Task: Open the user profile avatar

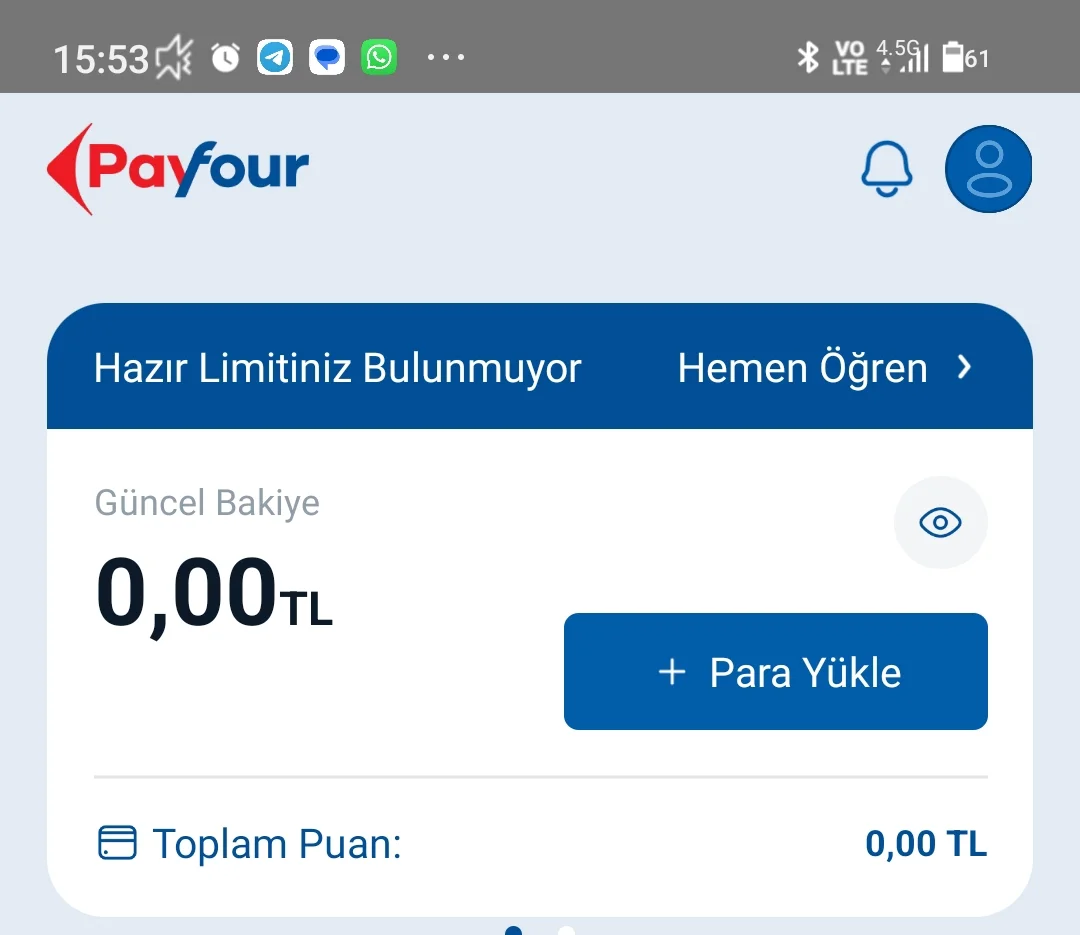Action: tap(988, 169)
